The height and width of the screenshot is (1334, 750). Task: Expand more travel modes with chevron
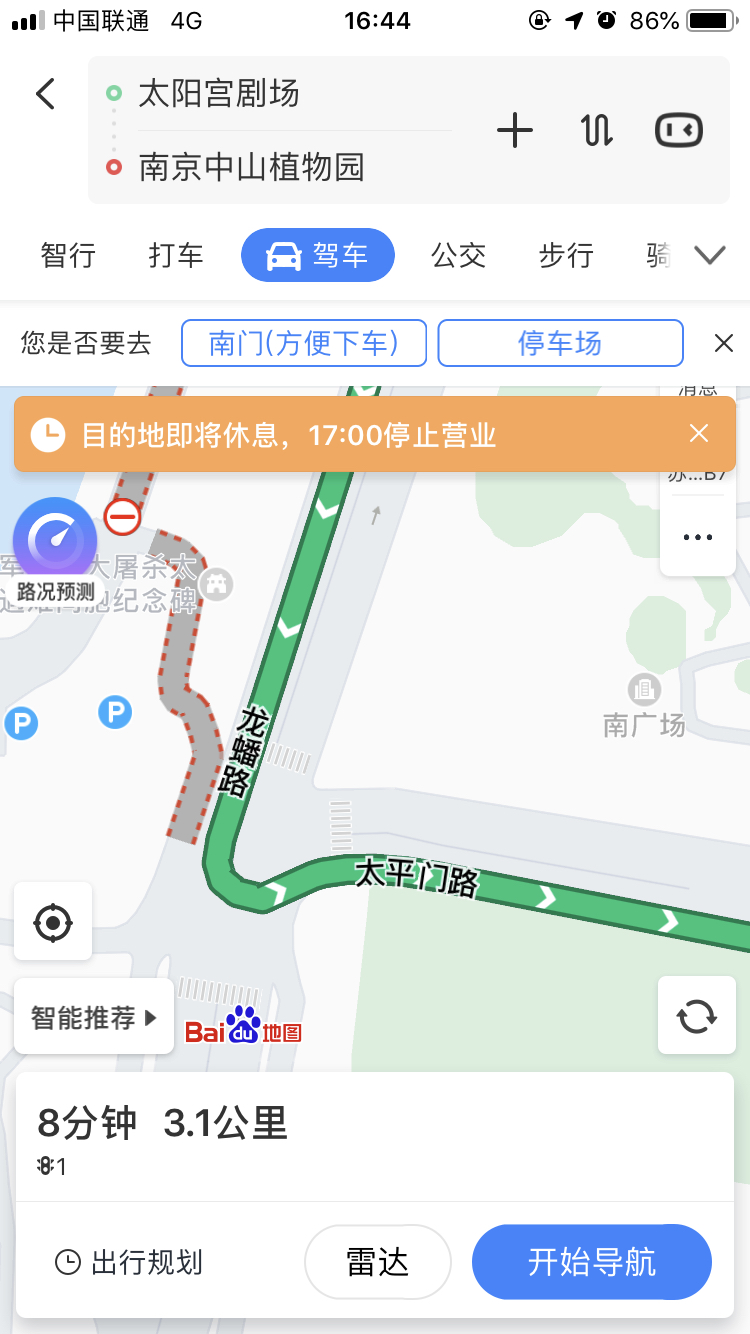[x=710, y=256]
